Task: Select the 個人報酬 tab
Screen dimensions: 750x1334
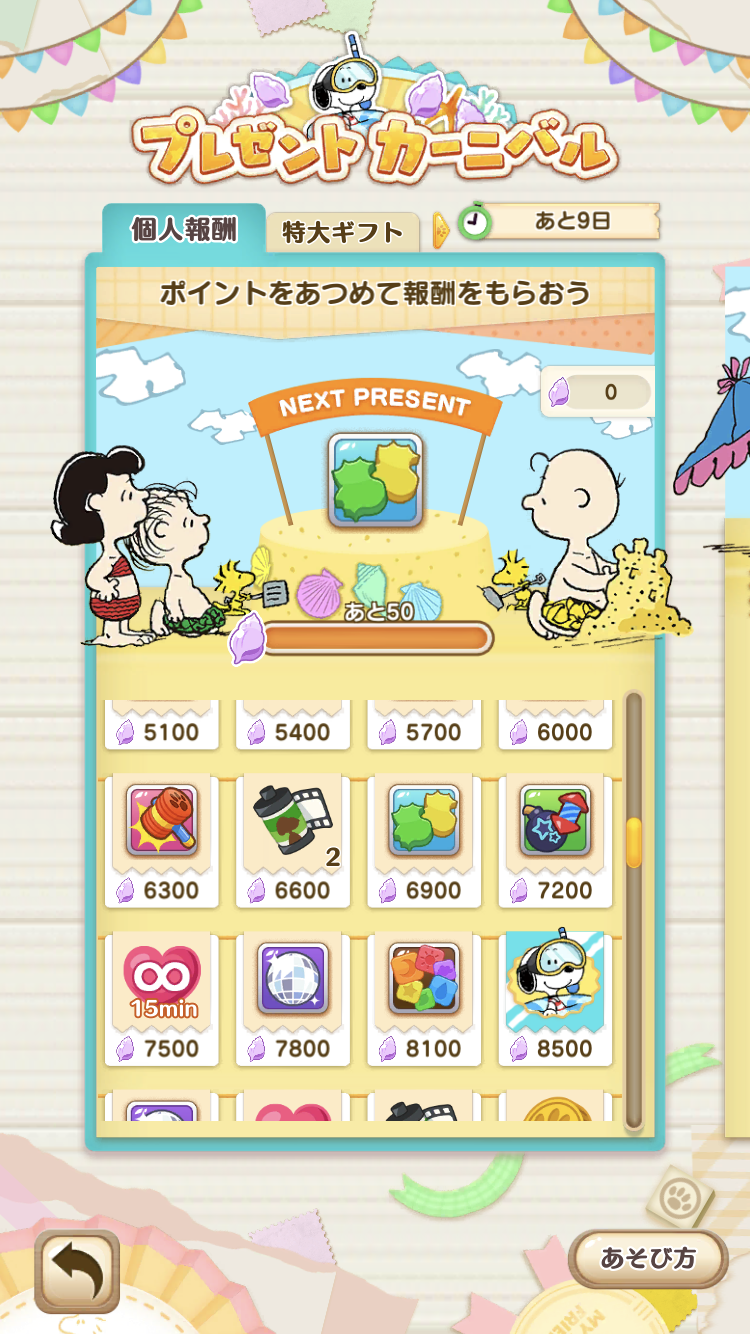Action: 184,230
